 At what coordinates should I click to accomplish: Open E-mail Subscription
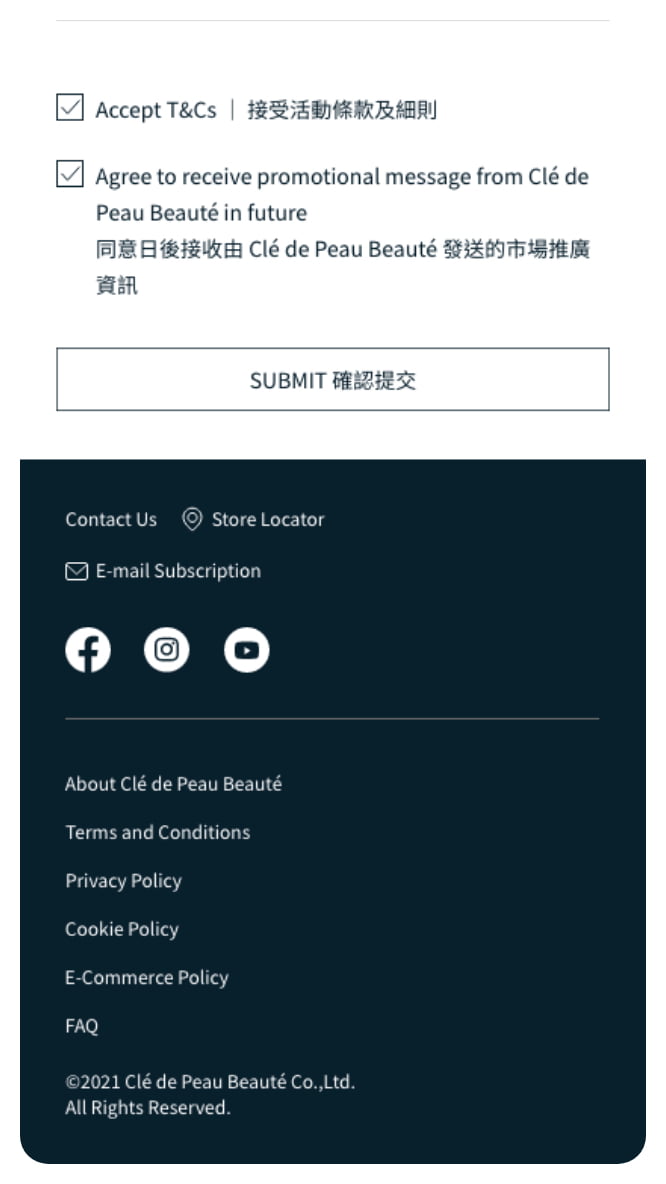163,571
